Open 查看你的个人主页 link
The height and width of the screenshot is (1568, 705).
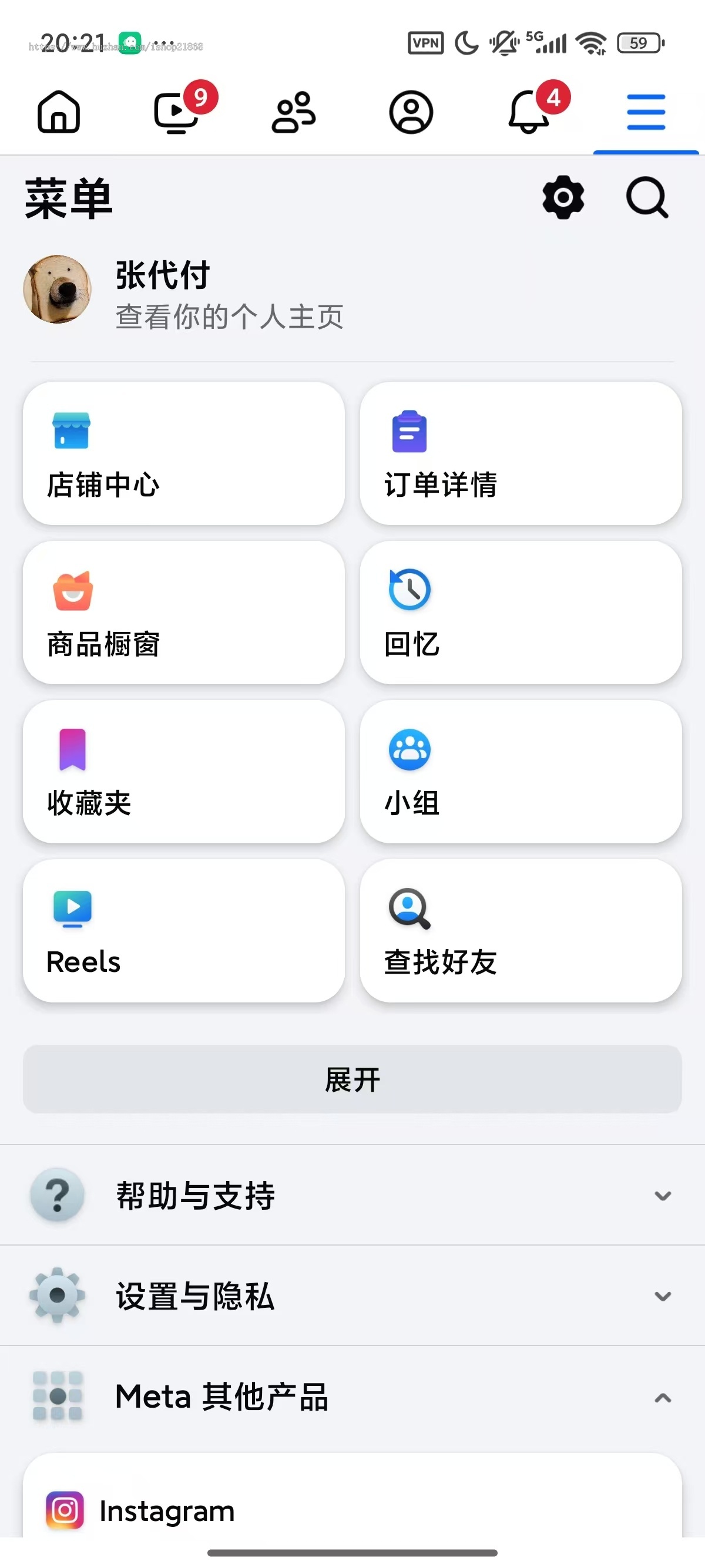coord(229,316)
